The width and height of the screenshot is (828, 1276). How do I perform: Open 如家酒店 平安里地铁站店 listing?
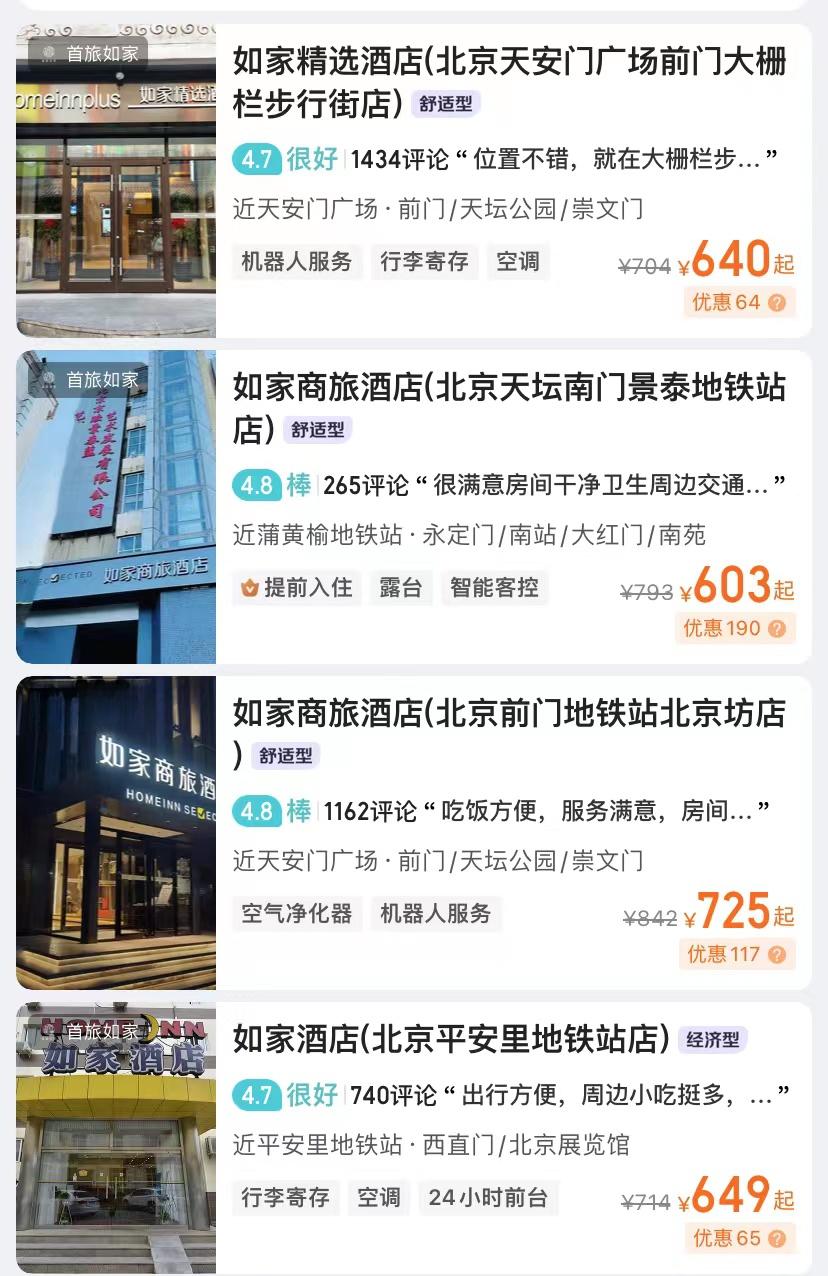451,1039
